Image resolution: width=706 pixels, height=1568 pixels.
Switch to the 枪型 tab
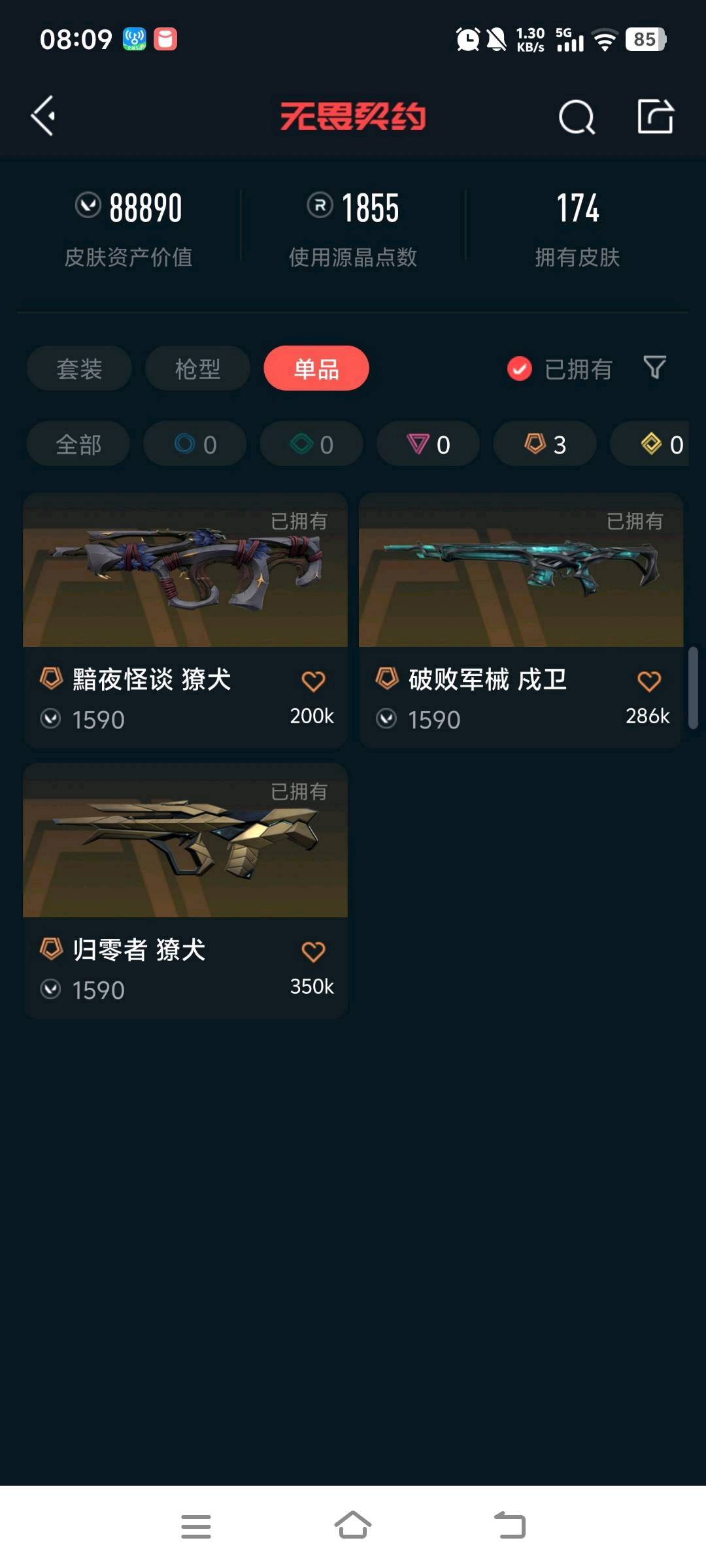coord(197,368)
